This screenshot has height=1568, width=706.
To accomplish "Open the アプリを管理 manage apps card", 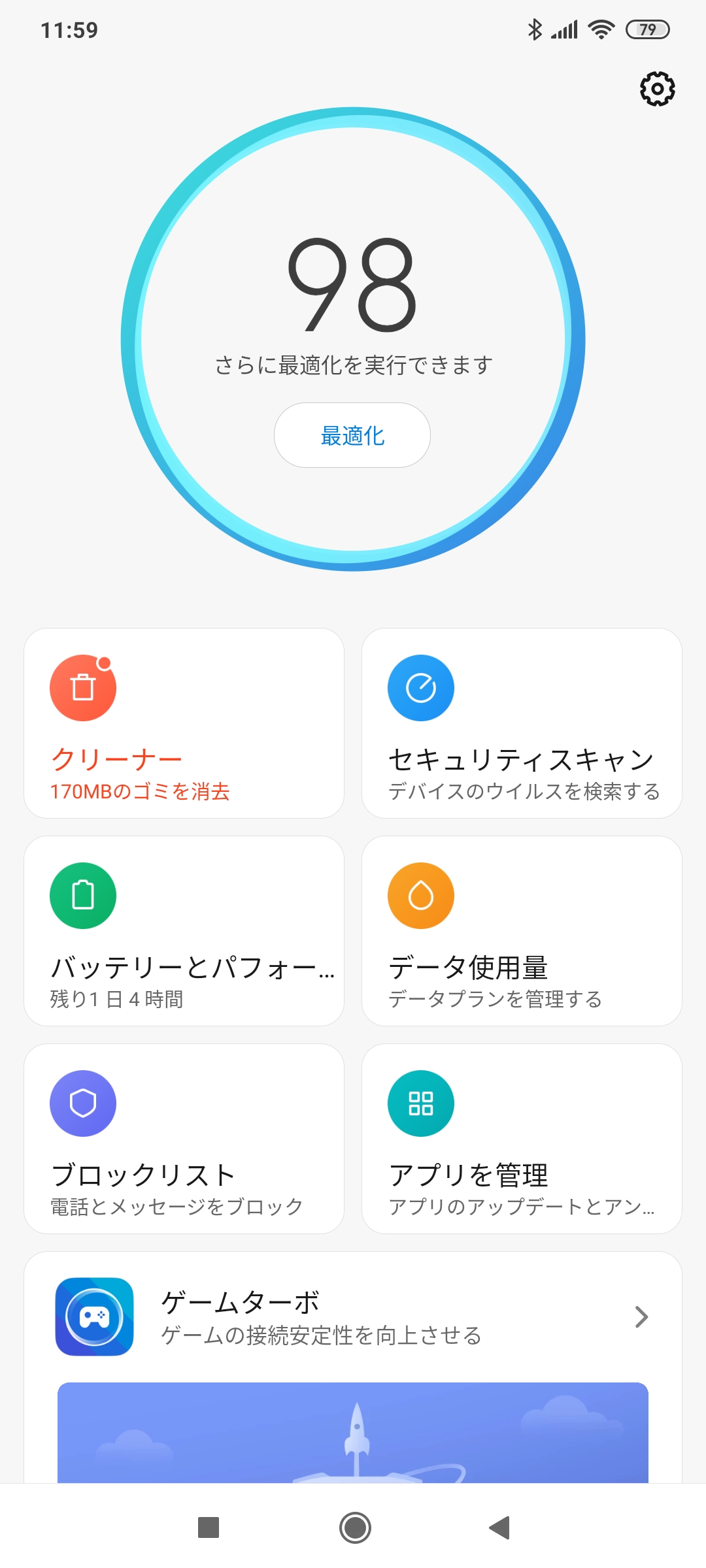I will [522, 1139].
